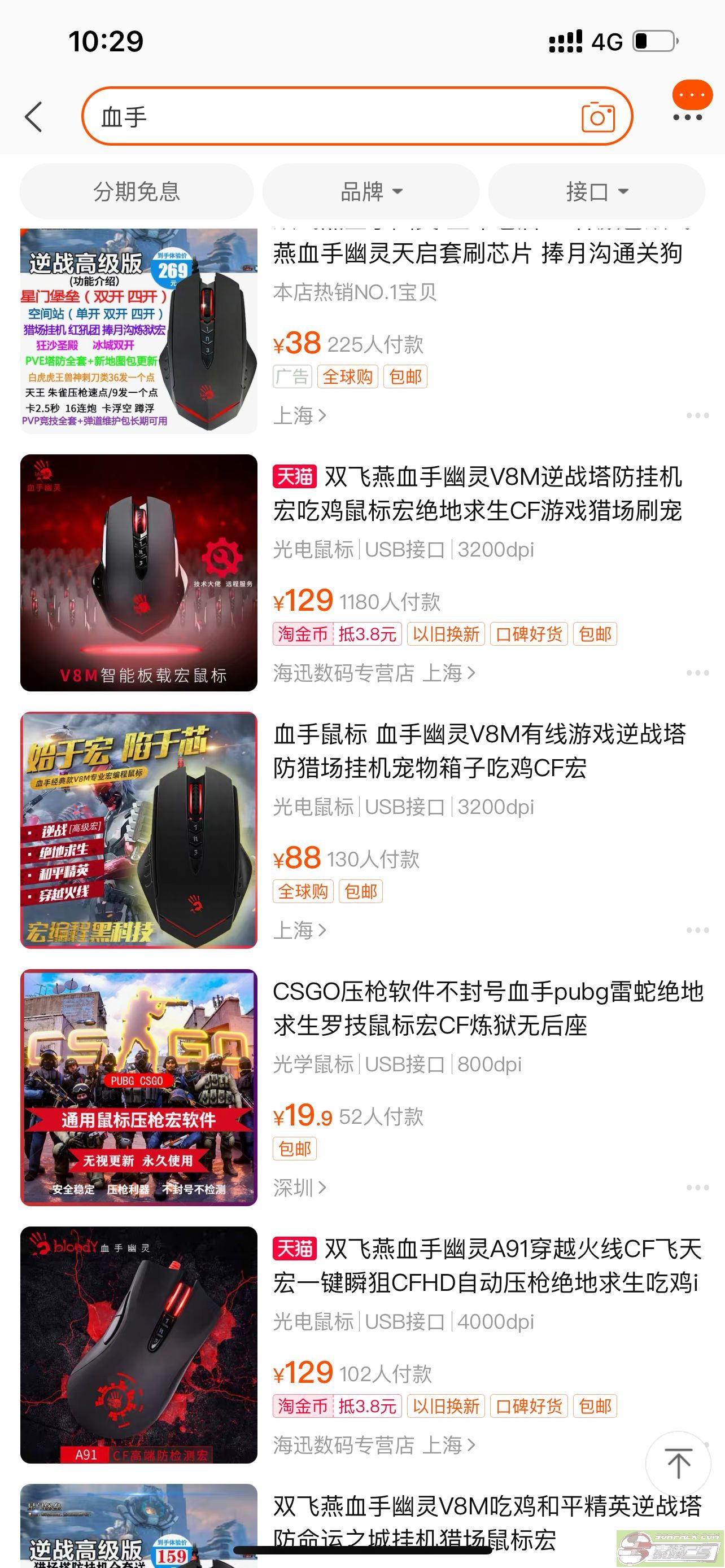Expand the 品牌 brand dropdown

(x=371, y=191)
